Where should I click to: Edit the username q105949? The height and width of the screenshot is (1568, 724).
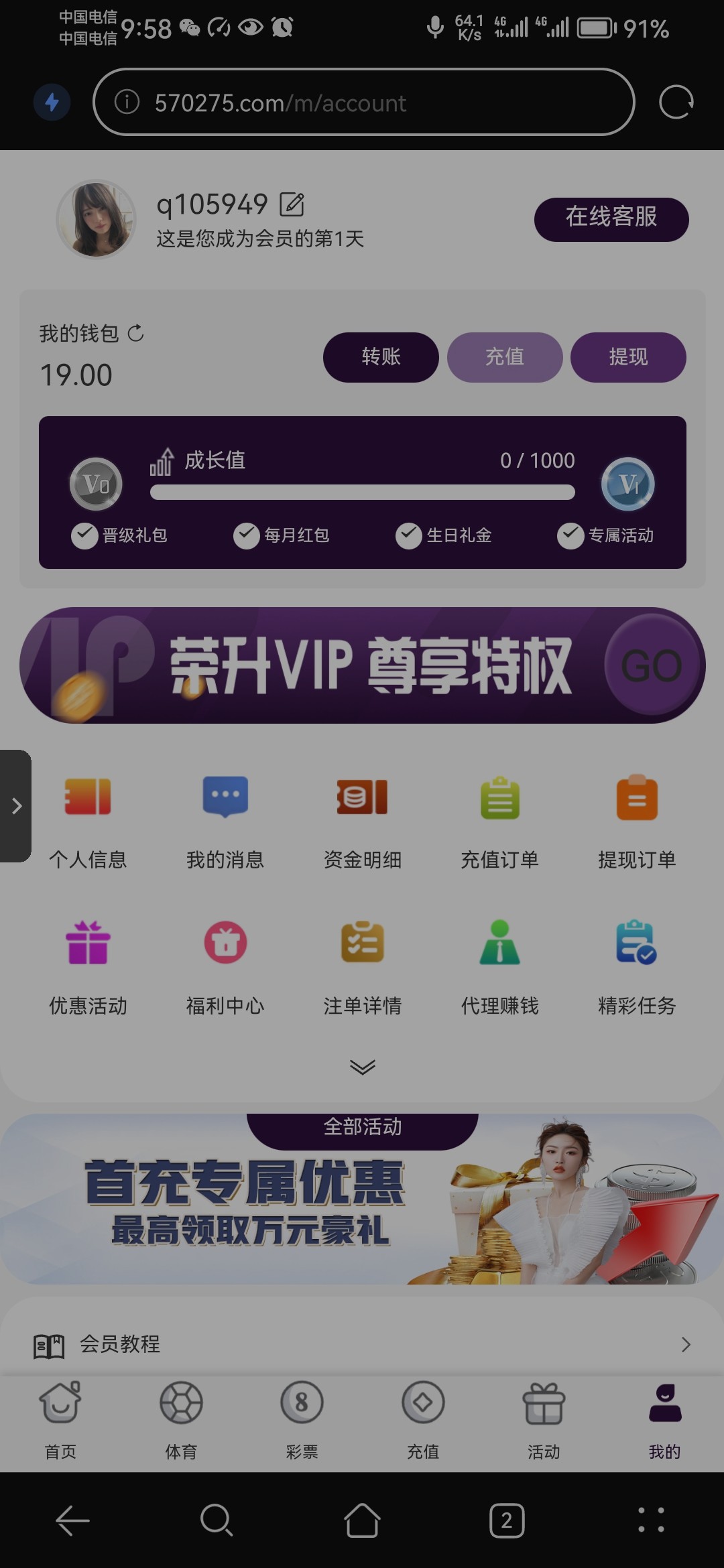pos(292,204)
